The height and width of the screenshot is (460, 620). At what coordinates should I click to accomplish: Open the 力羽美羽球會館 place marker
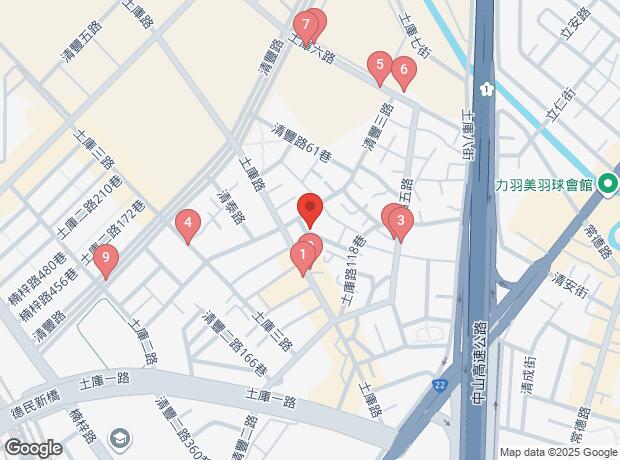tap(607, 184)
